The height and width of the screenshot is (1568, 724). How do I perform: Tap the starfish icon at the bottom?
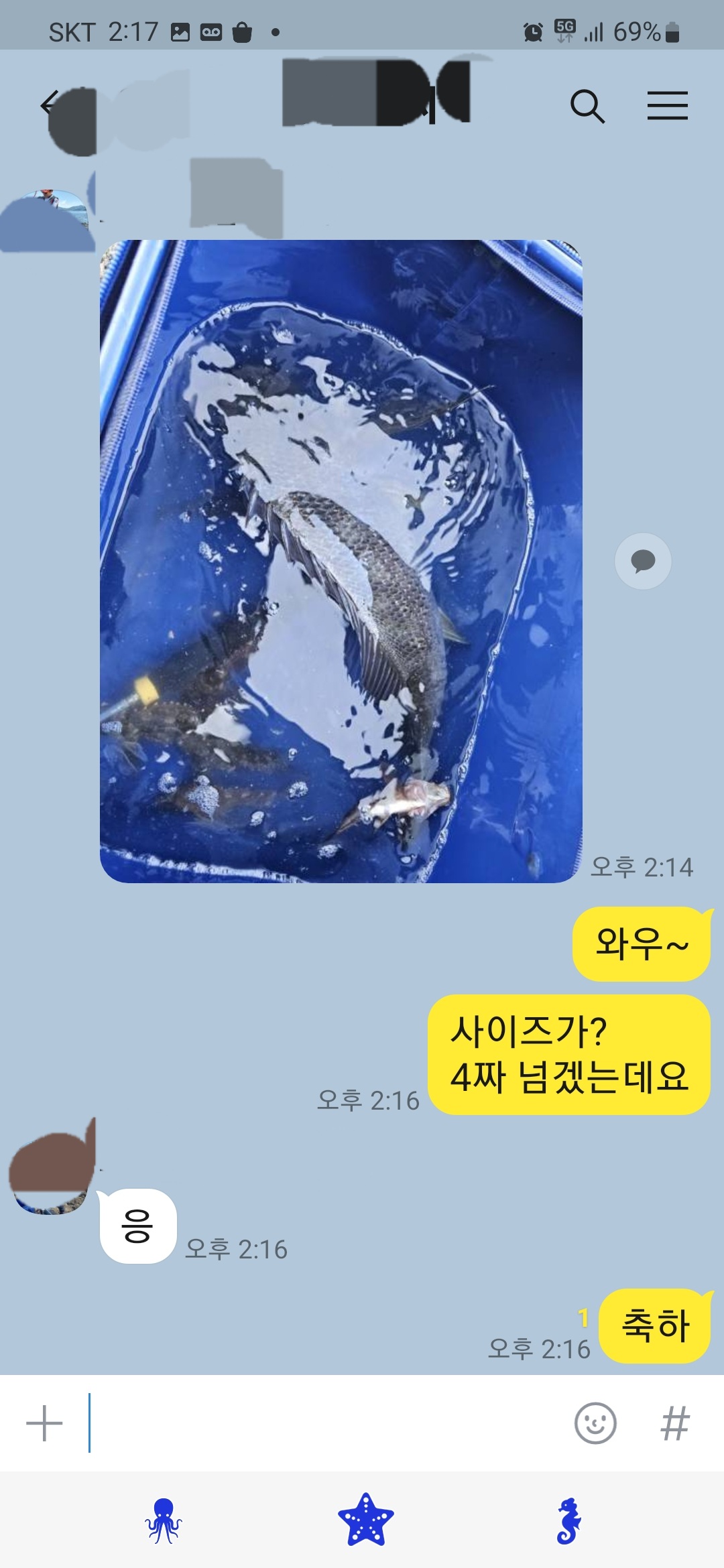365,1520
